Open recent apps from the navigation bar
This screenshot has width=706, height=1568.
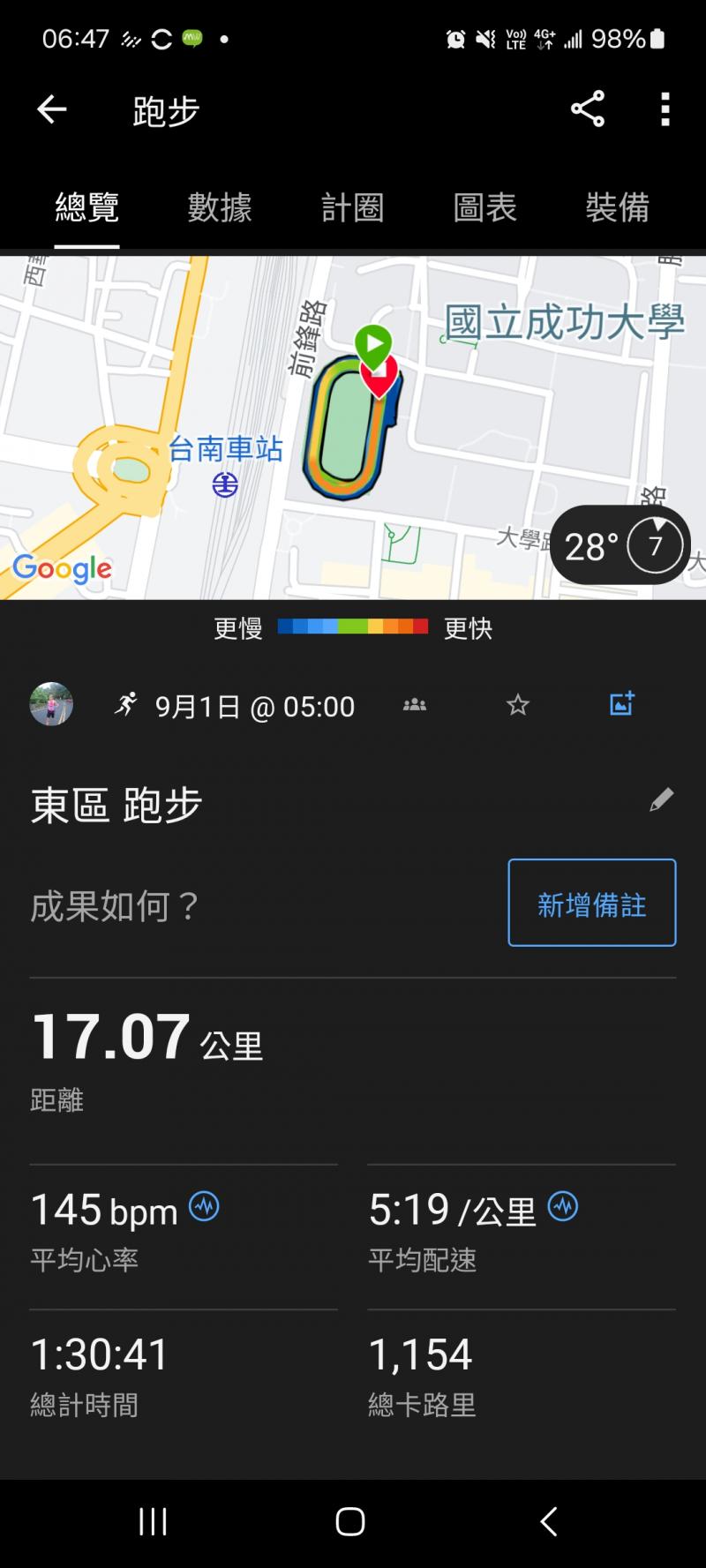click(153, 1520)
